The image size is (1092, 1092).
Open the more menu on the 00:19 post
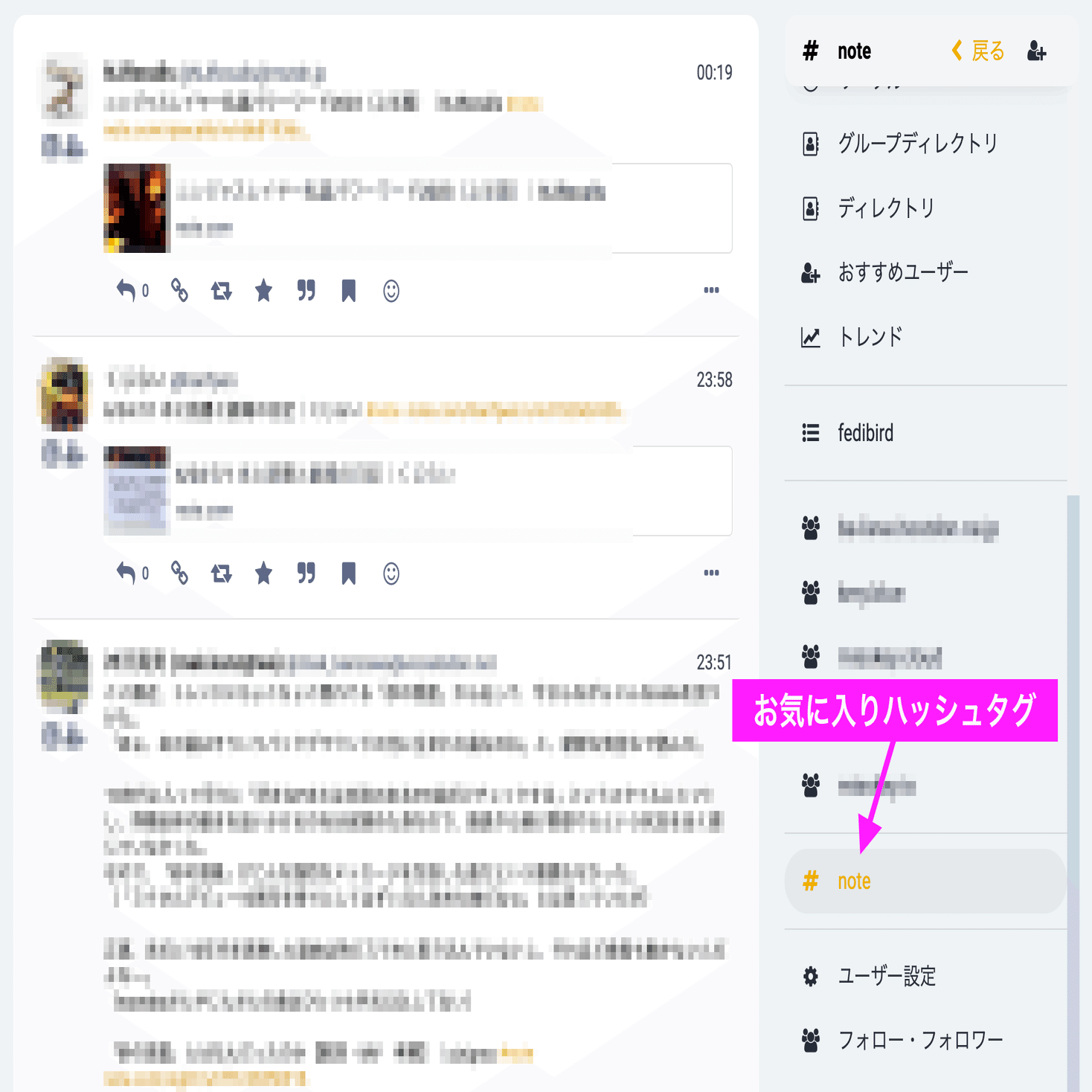pos(711,290)
